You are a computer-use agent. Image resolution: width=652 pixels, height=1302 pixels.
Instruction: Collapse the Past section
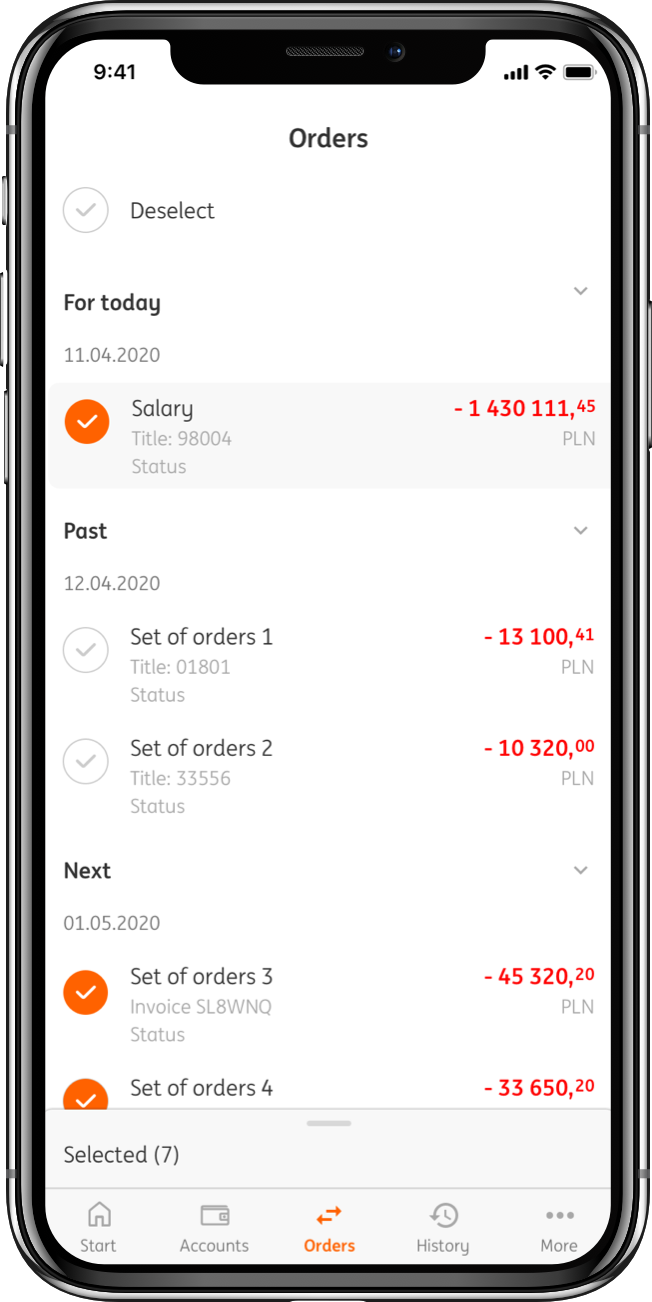point(581,530)
